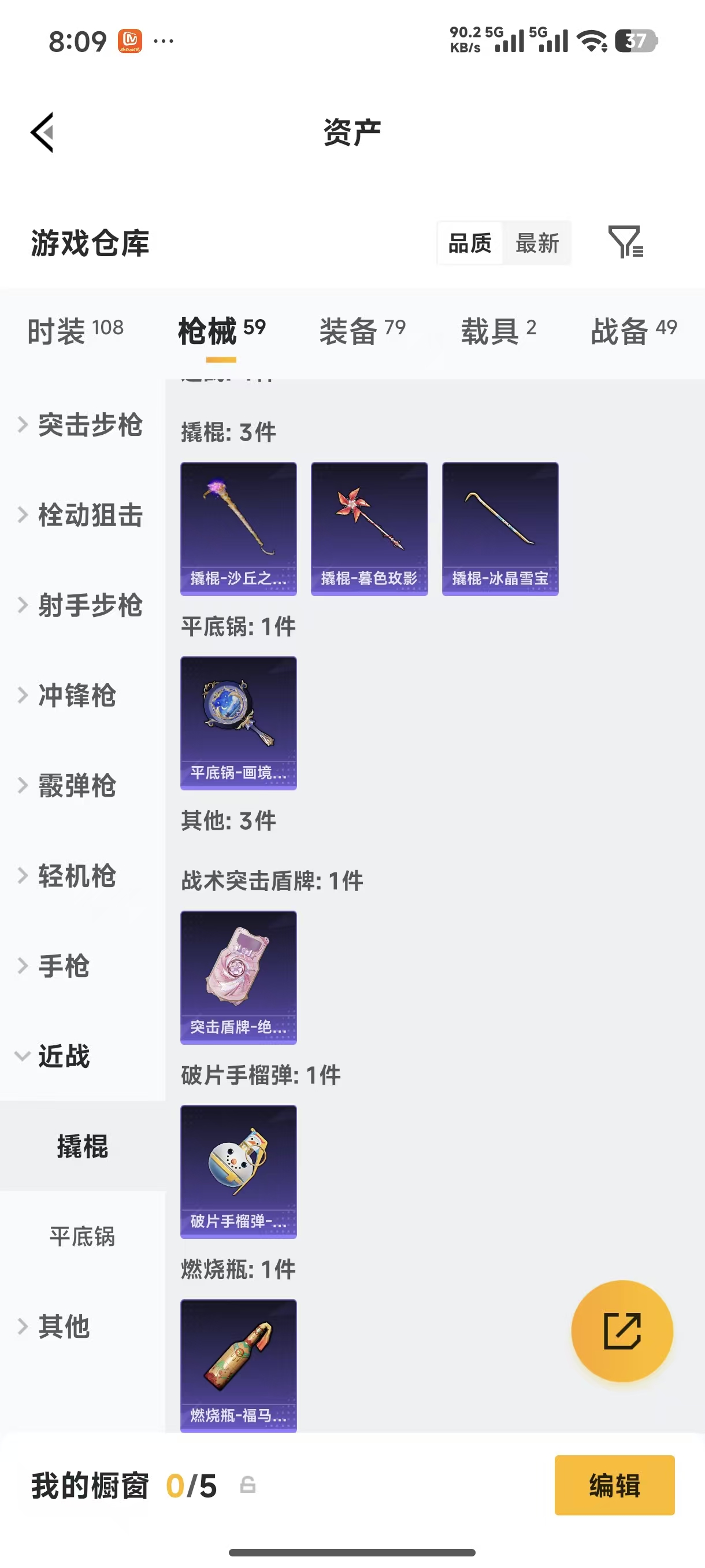Screen dimensions: 705x1568
Task: Select the 撬棍-暮色玫影 item icon
Action: [x=369, y=527]
